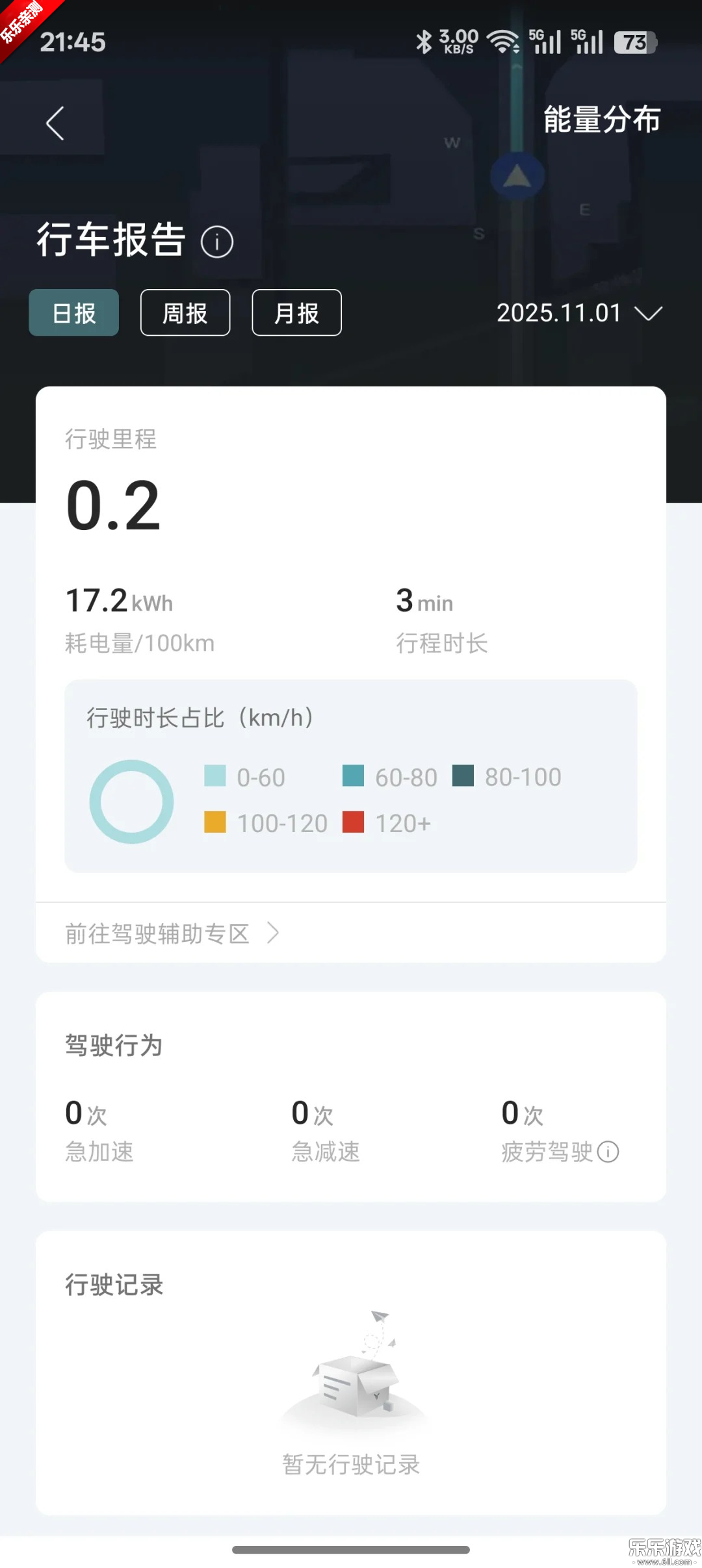
Task: Tap the speed distribution donut chart
Action: coord(132,800)
